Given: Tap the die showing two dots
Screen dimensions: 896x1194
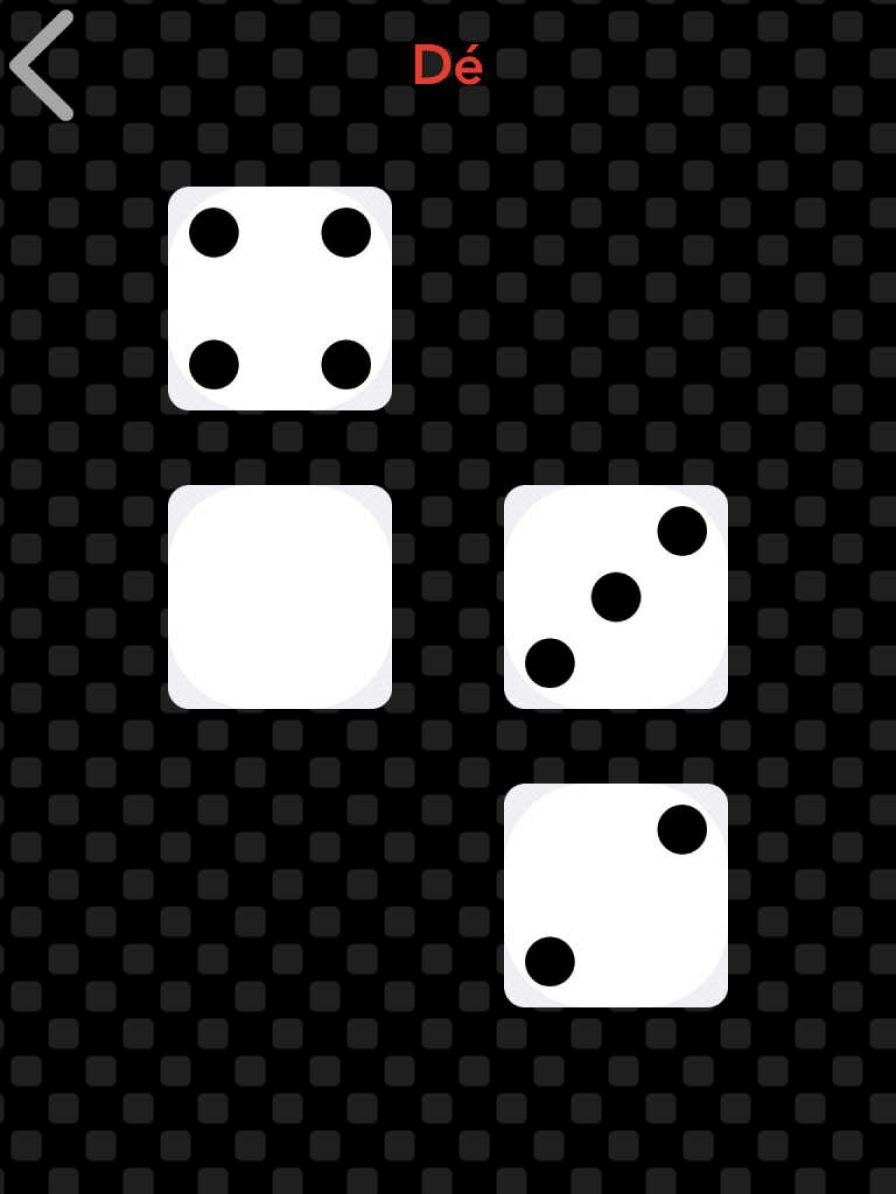Looking at the screenshot, I should point(616,895).
